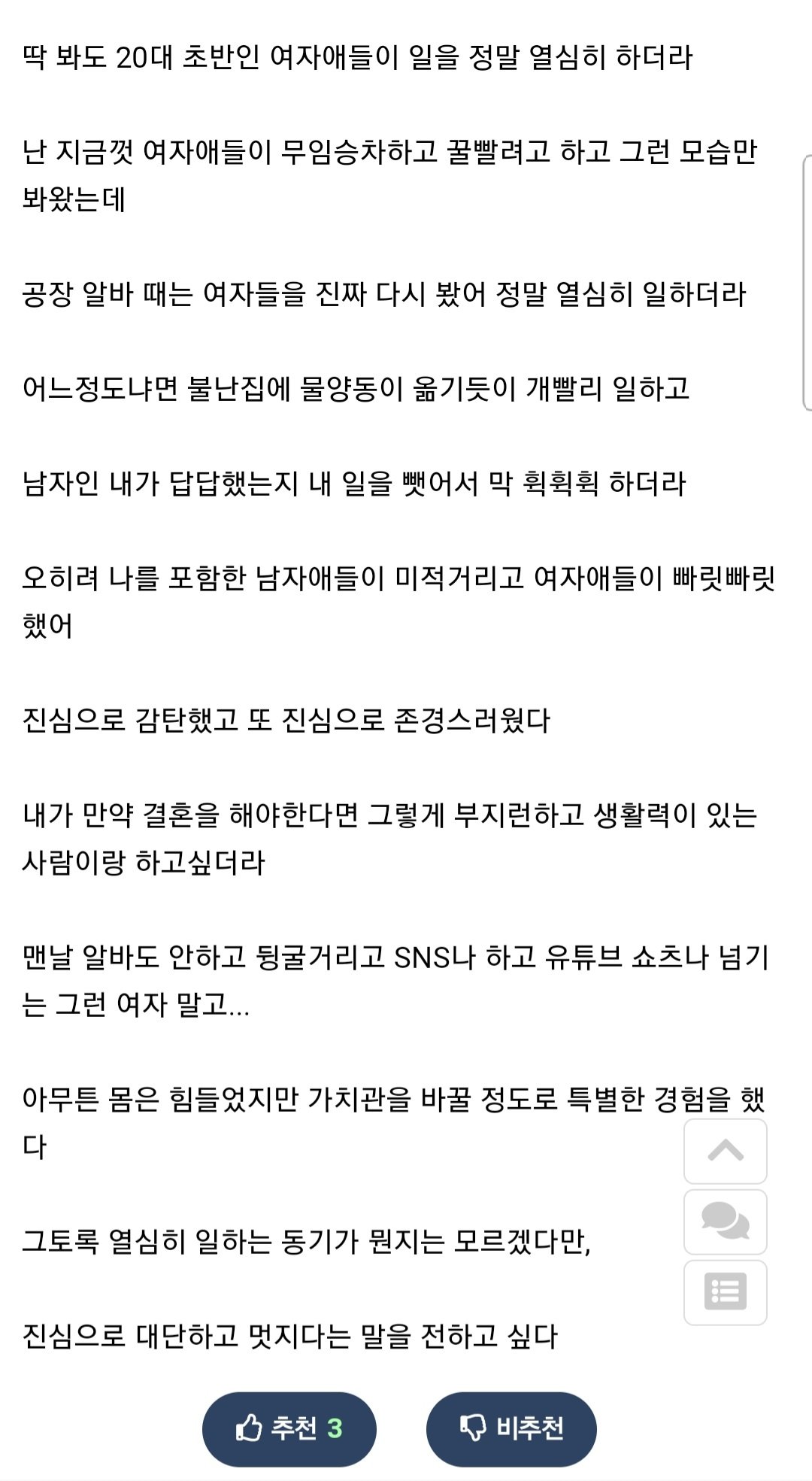Jump to top with the up arrow
The width and height of the screenshot is (812, 1481).
tap(725, 1151)
